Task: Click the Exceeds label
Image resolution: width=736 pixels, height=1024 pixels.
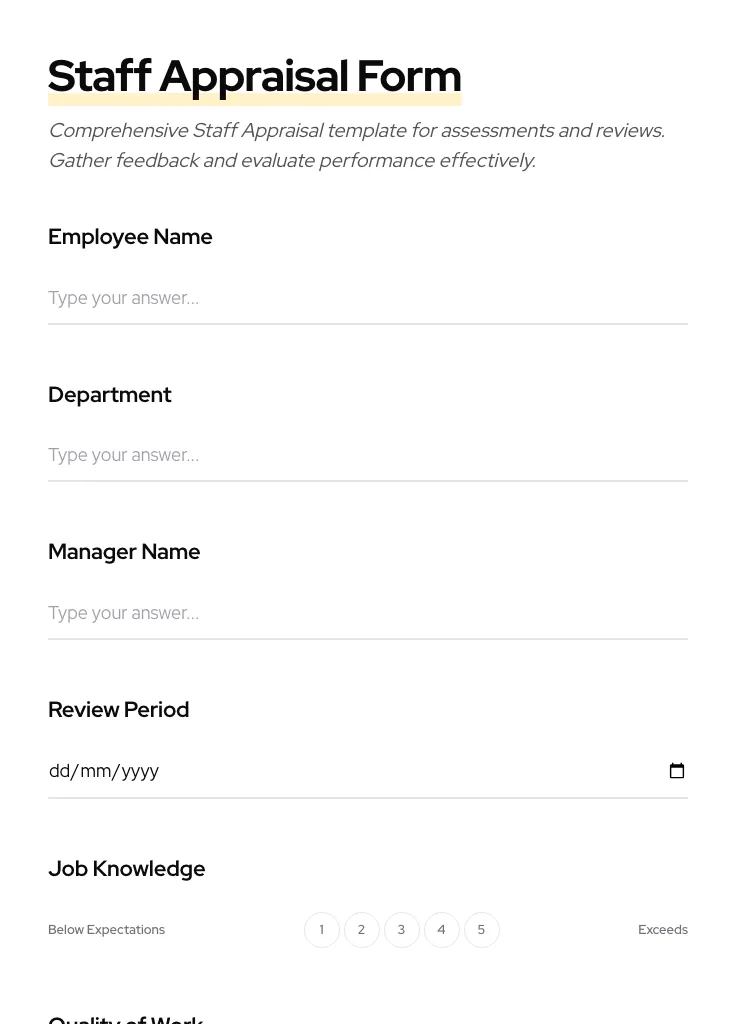Action: coord(663,929)
